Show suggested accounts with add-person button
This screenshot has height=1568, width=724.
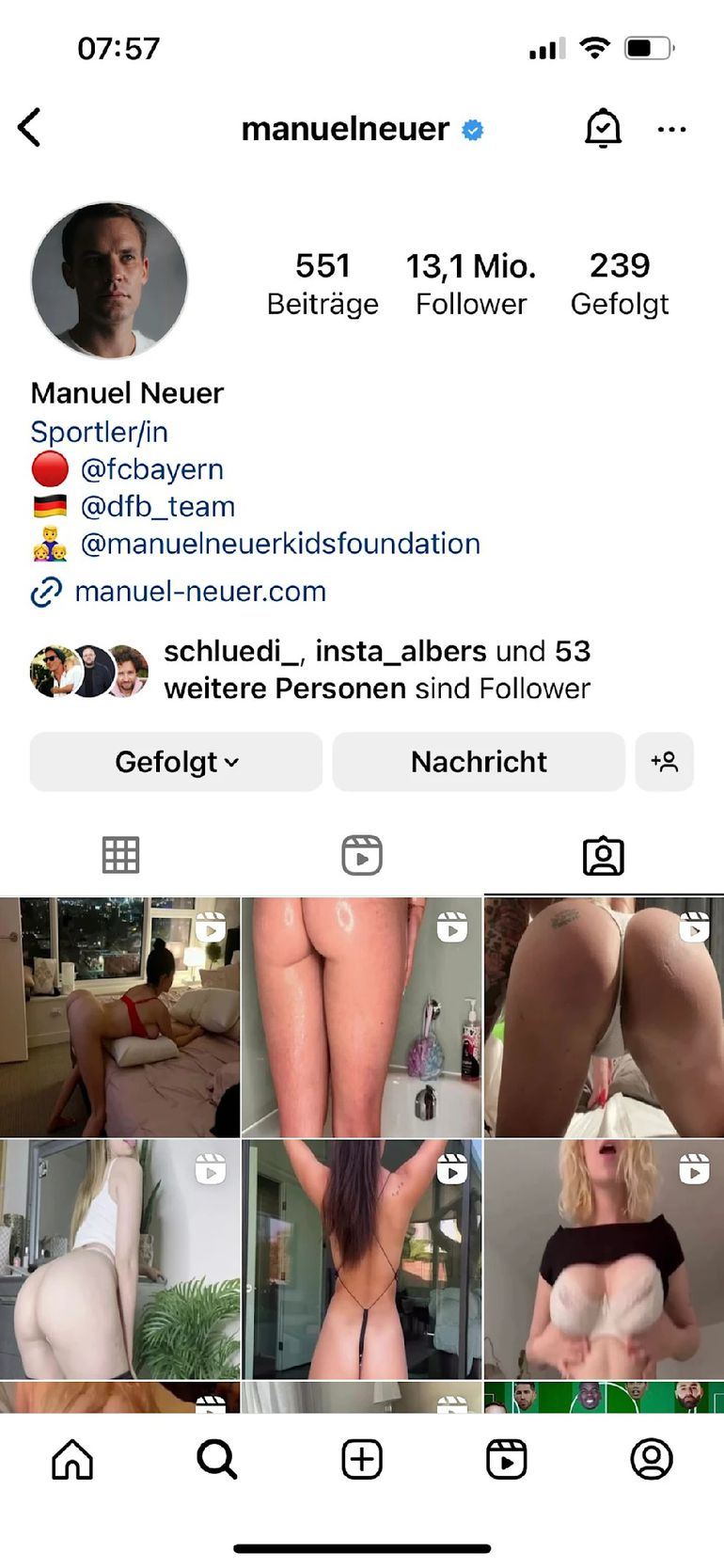point(665,762)
